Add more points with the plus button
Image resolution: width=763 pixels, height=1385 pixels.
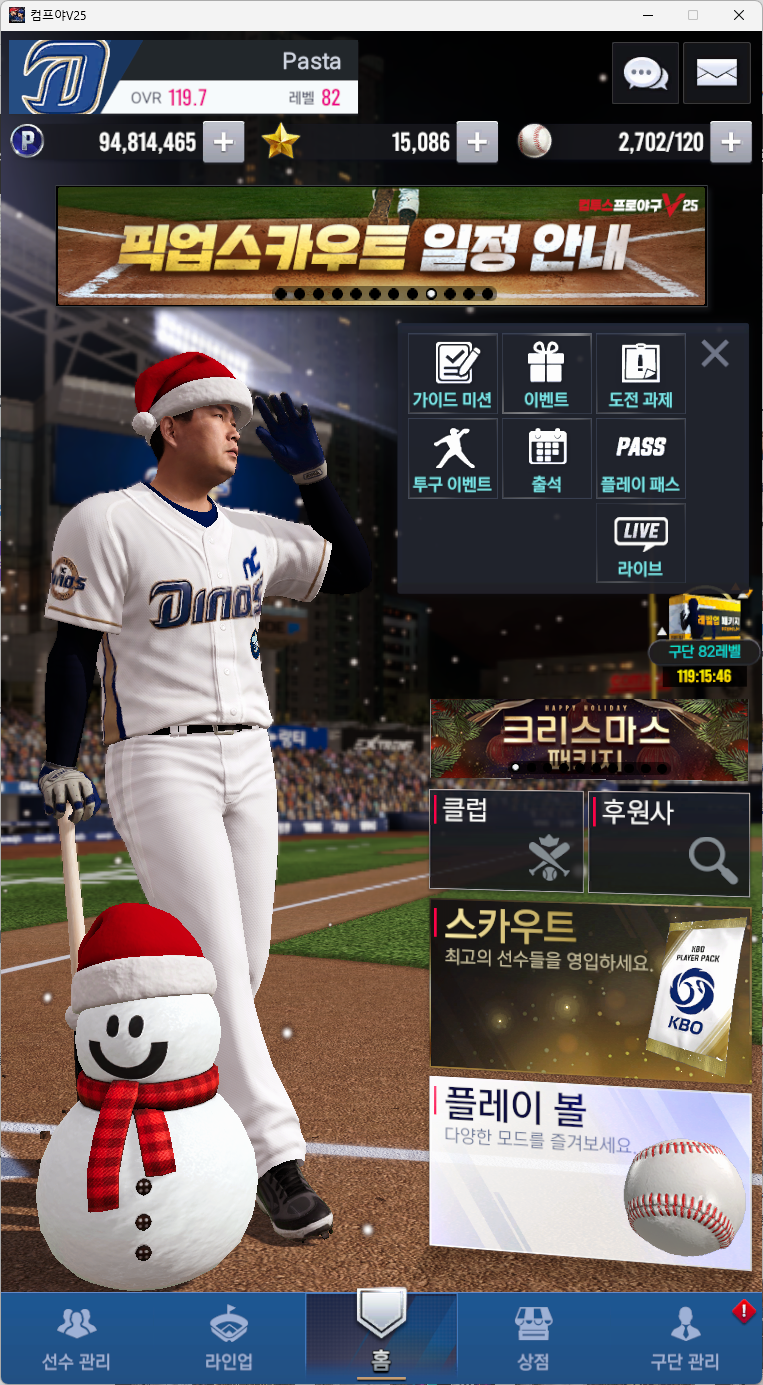(x=223, y=143)
